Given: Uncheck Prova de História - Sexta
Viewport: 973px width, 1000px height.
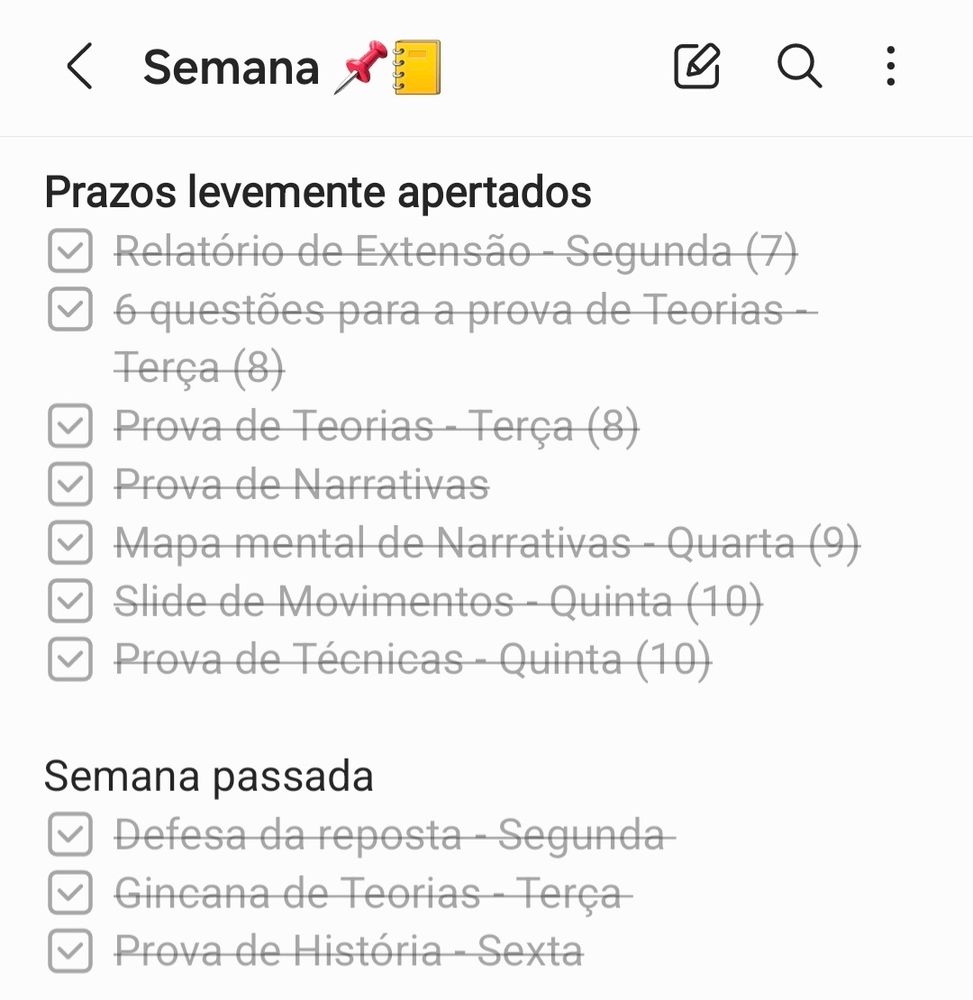Looking at the screenshot, I should 70,950.
